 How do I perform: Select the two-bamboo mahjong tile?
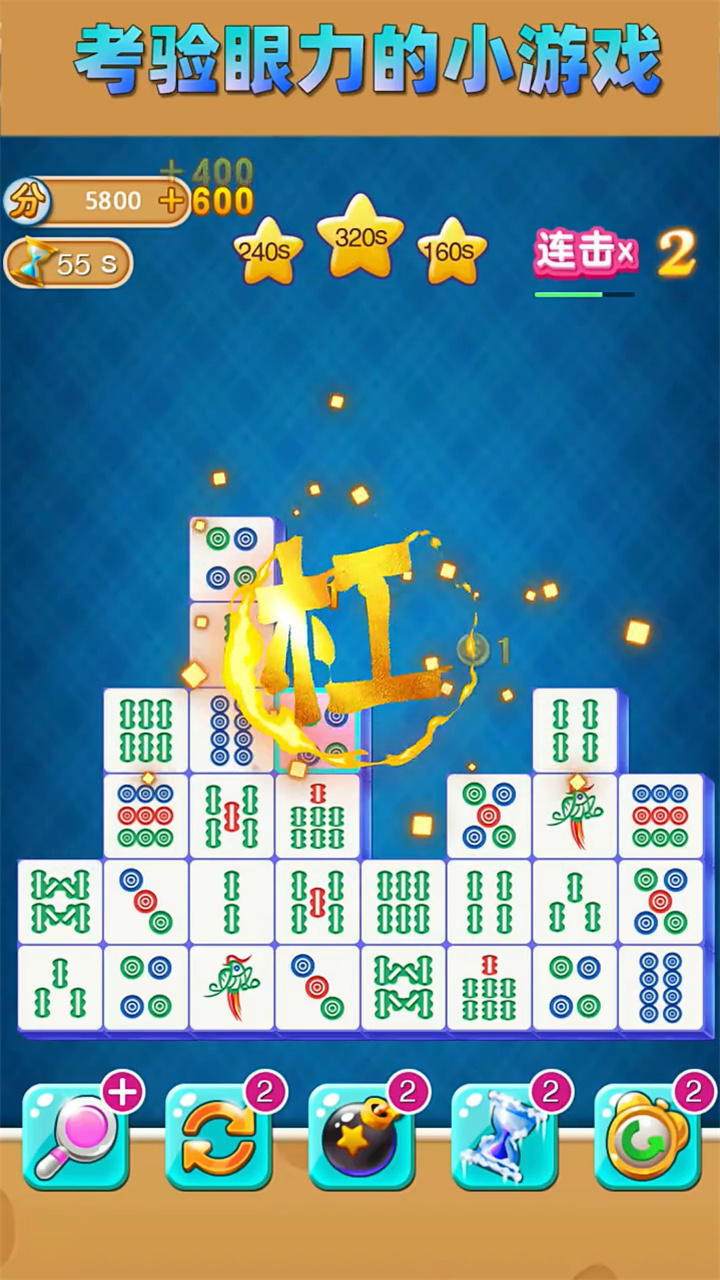click(232, 902)
